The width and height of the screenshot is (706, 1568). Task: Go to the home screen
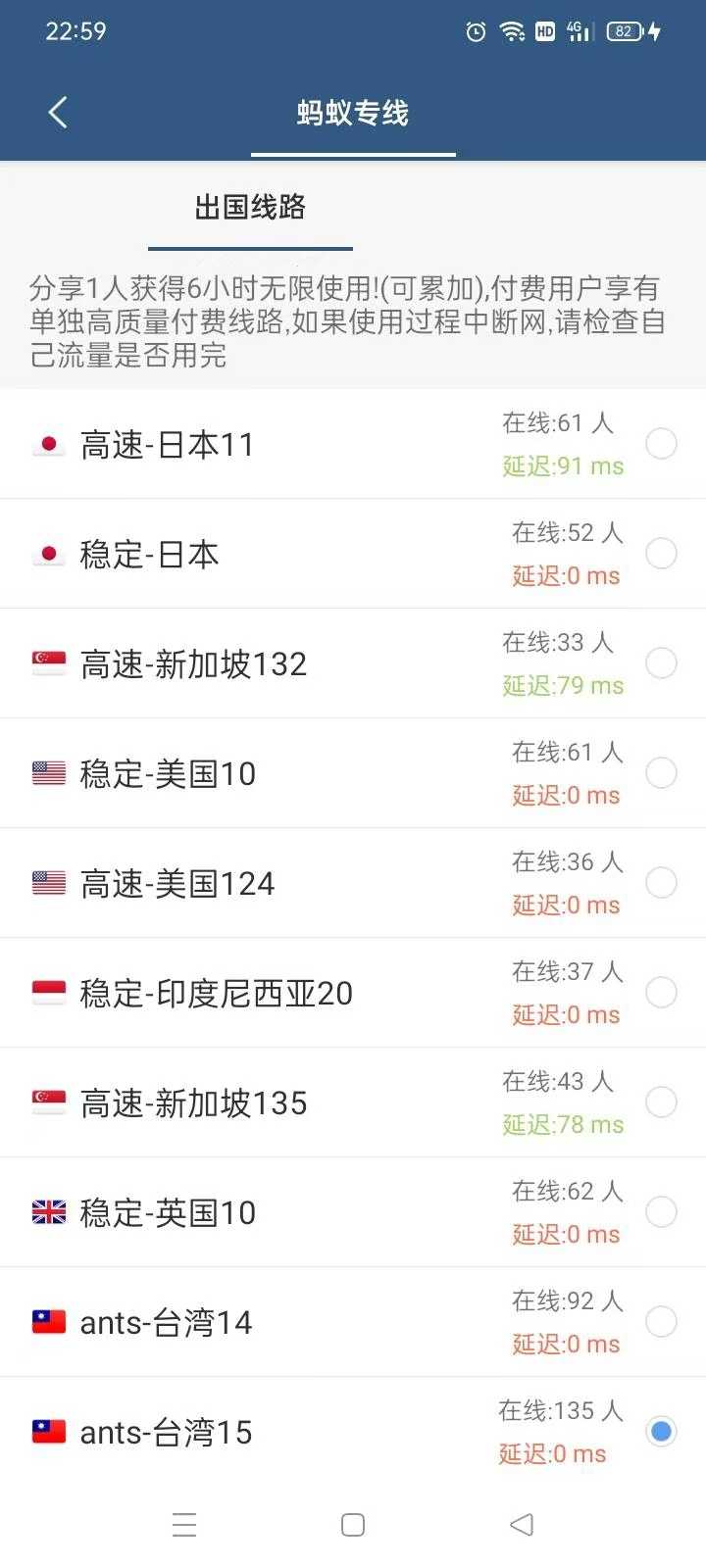click(353, 1525)
